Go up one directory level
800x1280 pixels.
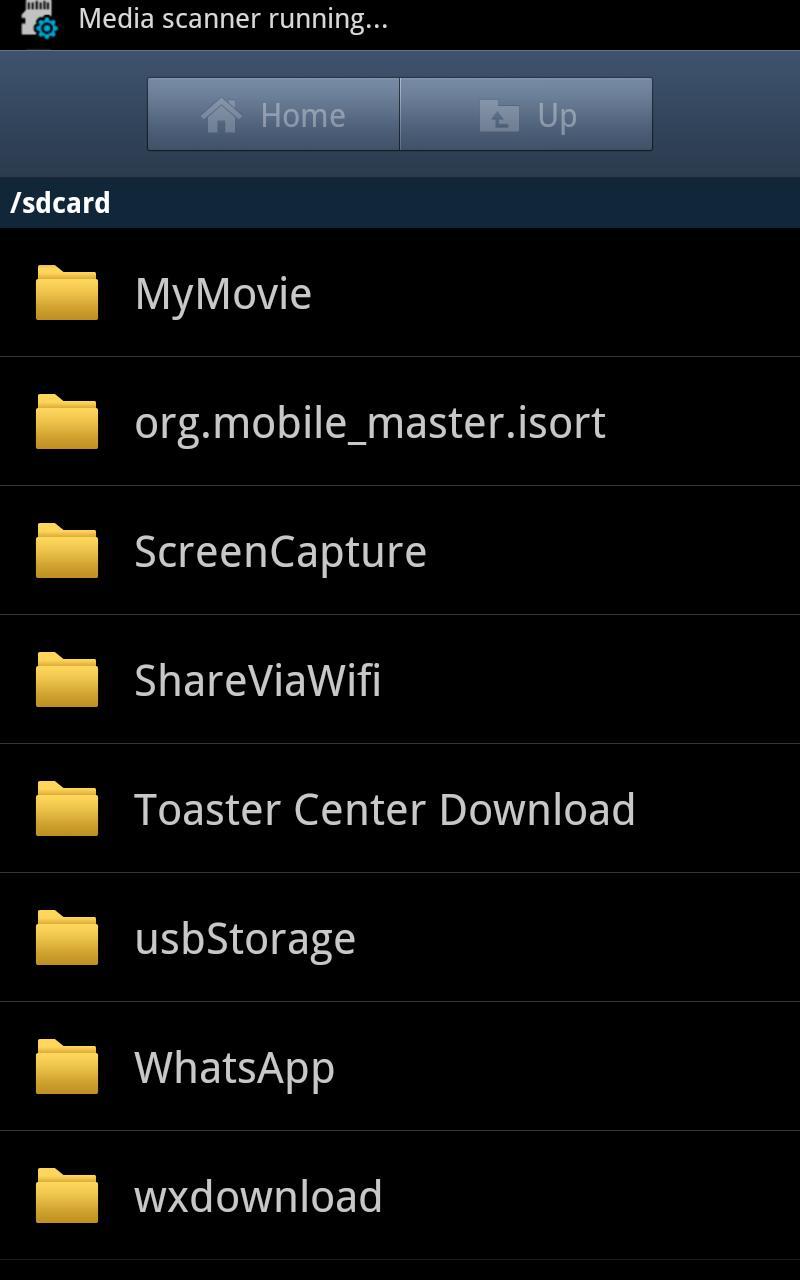pyautogui.click(x=526, y=115)
